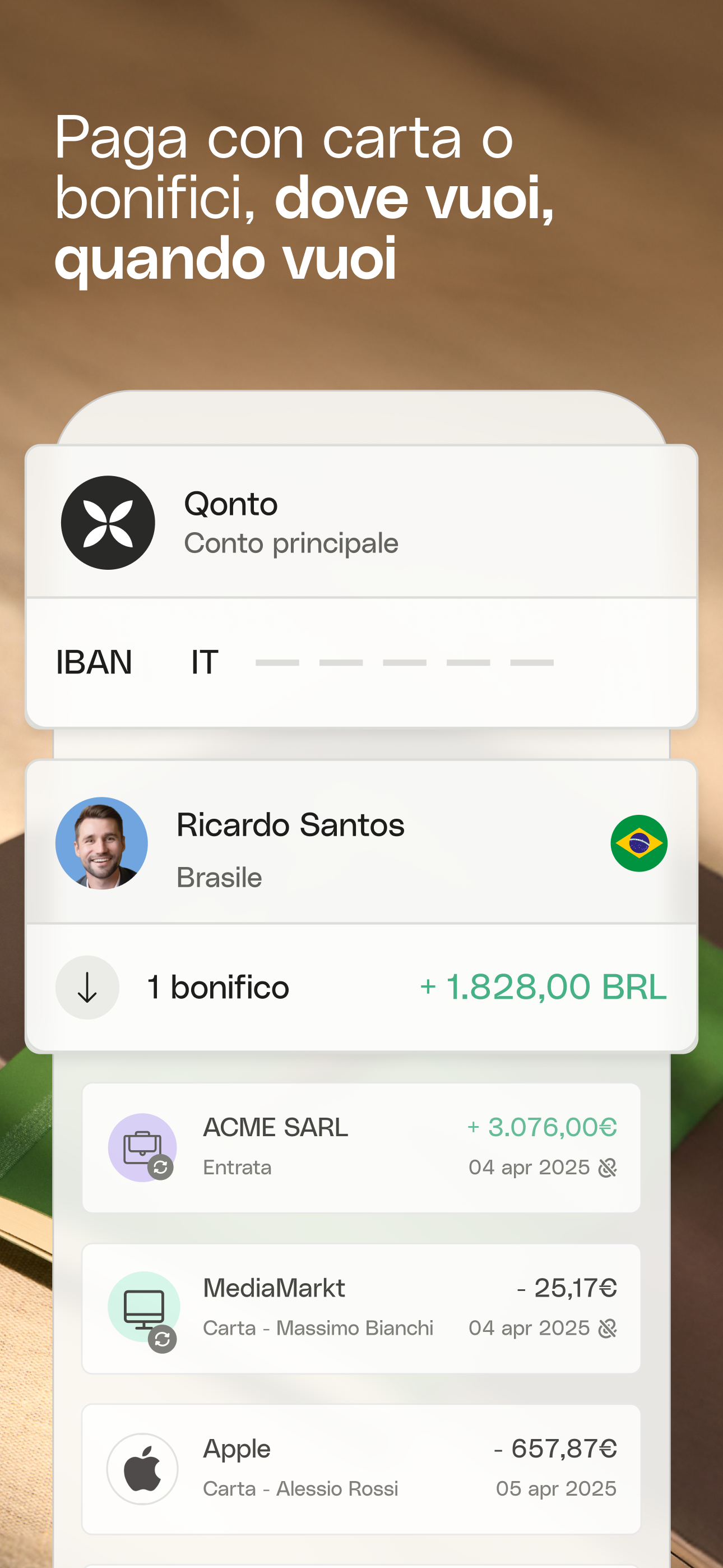This screenshot has width=723, height=1568.
Task: Click the Brazil flag icon
Action: click(x=639, y=842)
